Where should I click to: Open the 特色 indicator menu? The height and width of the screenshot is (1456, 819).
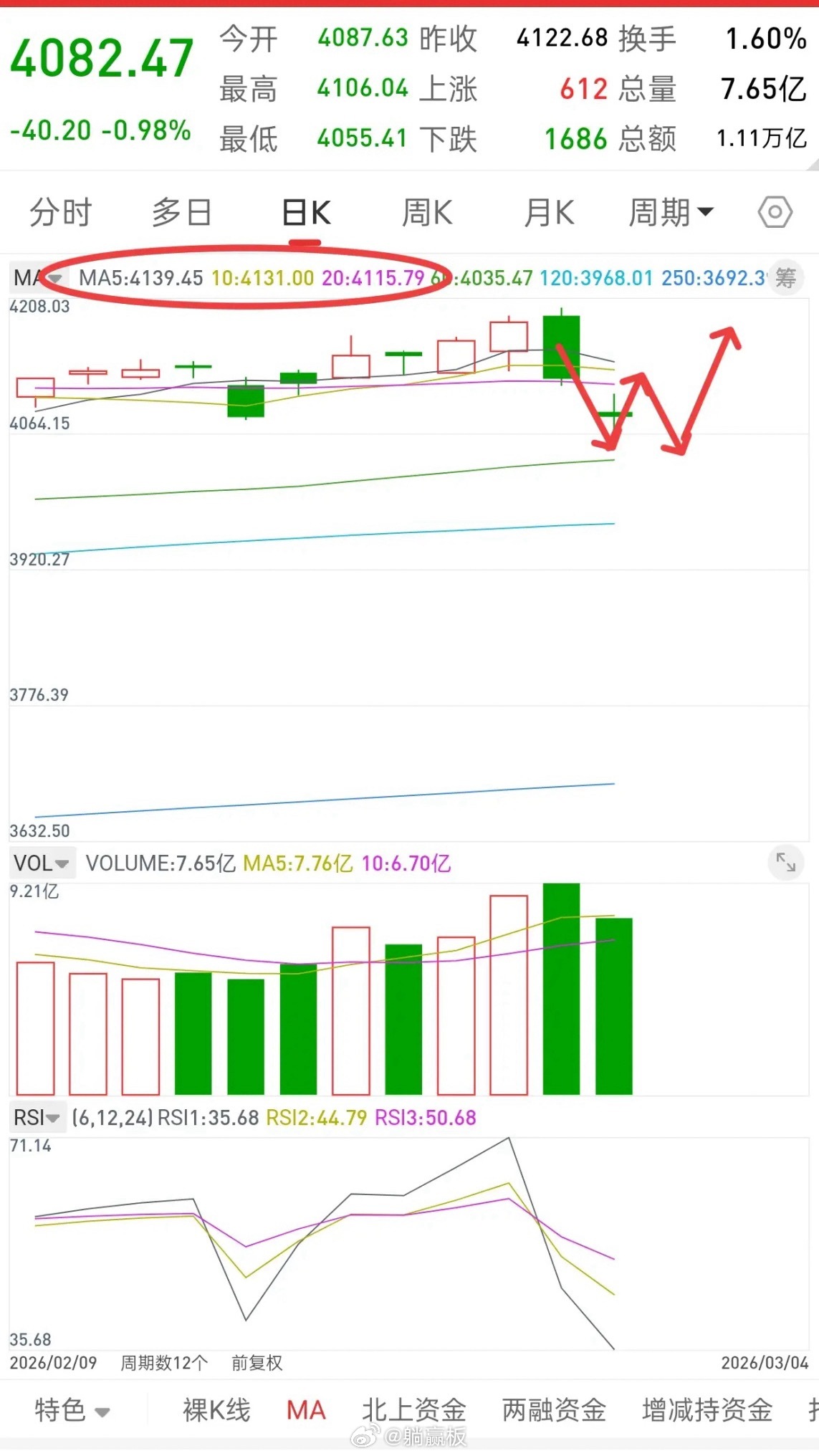coord(72,1410)
